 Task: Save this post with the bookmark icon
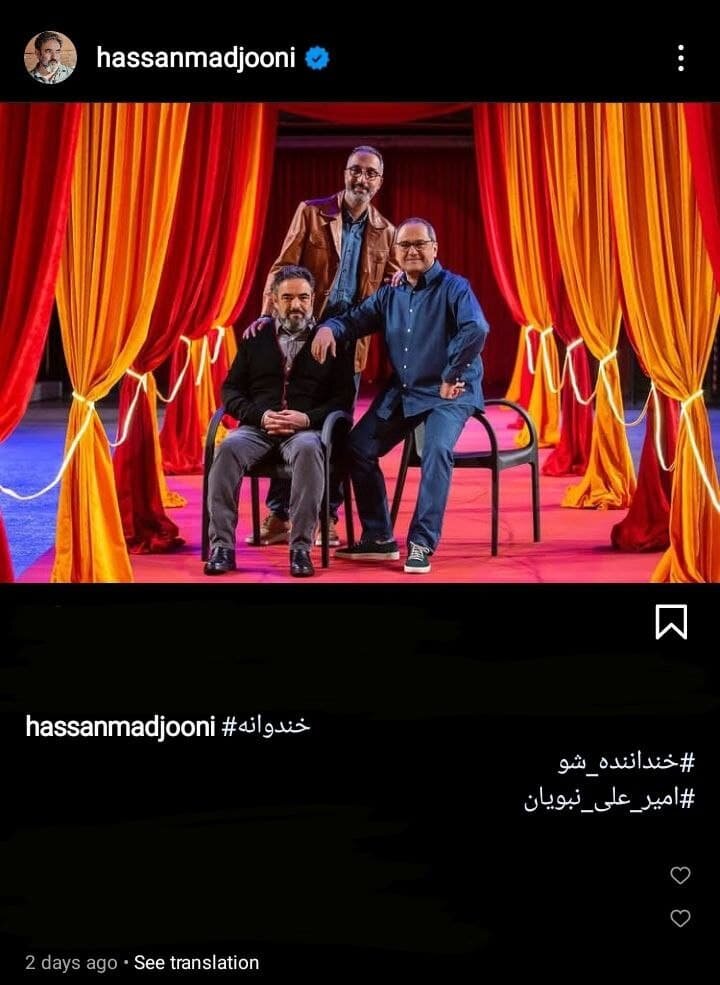coord(671,622)
